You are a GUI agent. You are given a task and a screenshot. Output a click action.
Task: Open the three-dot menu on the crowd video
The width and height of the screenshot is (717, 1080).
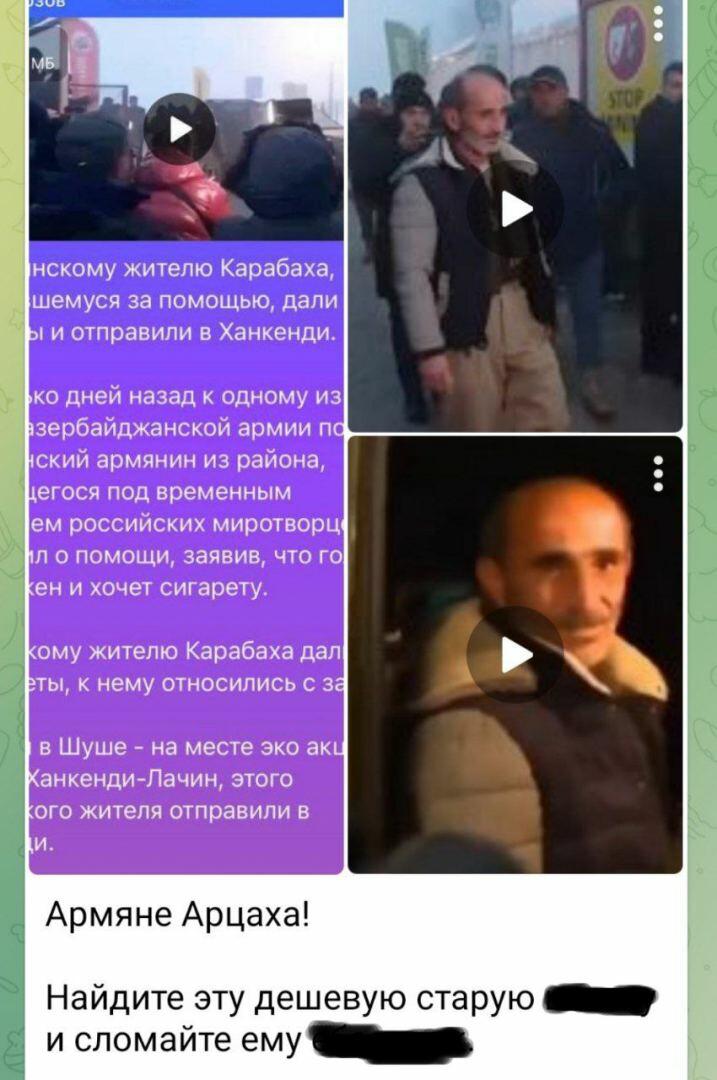(658, 23)
